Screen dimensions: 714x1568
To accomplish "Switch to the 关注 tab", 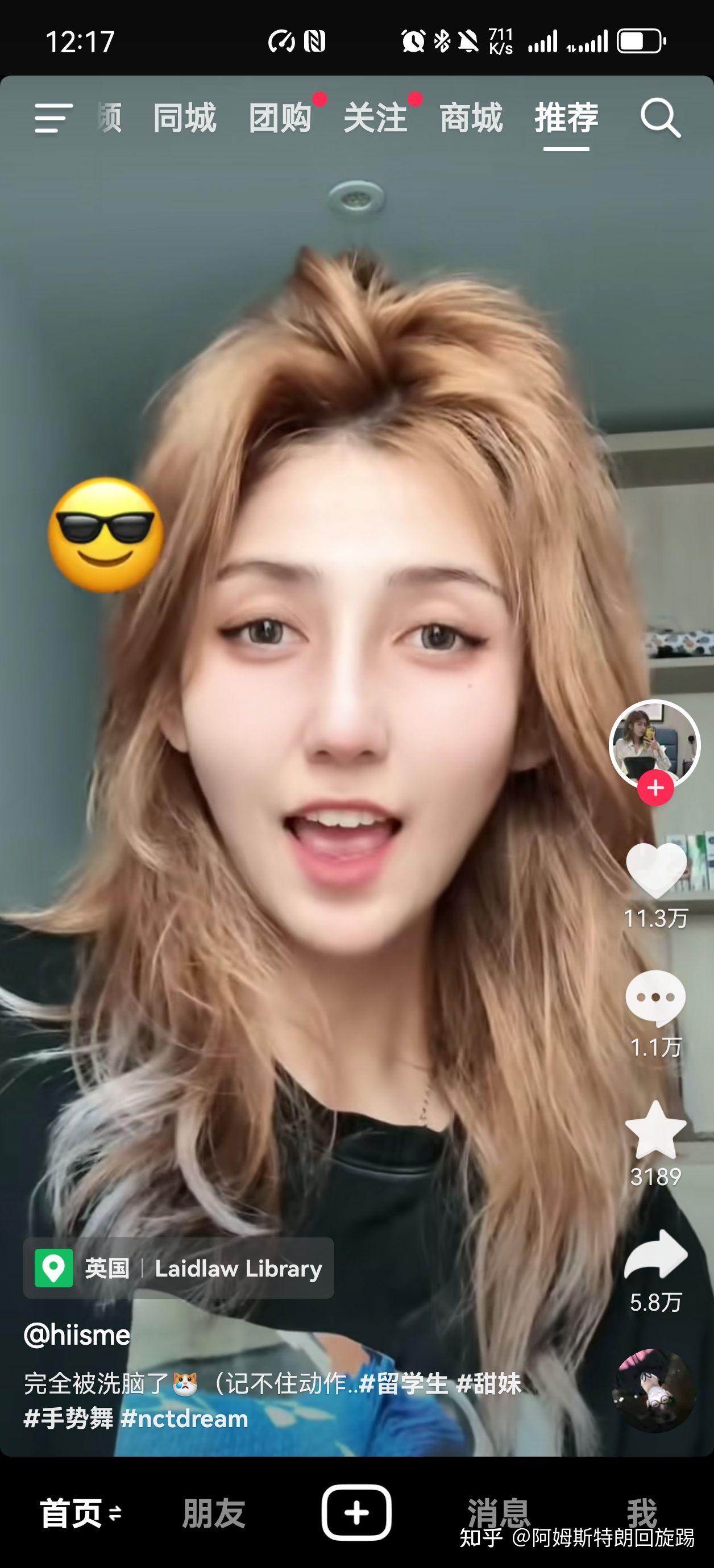I will pos(375,118).
